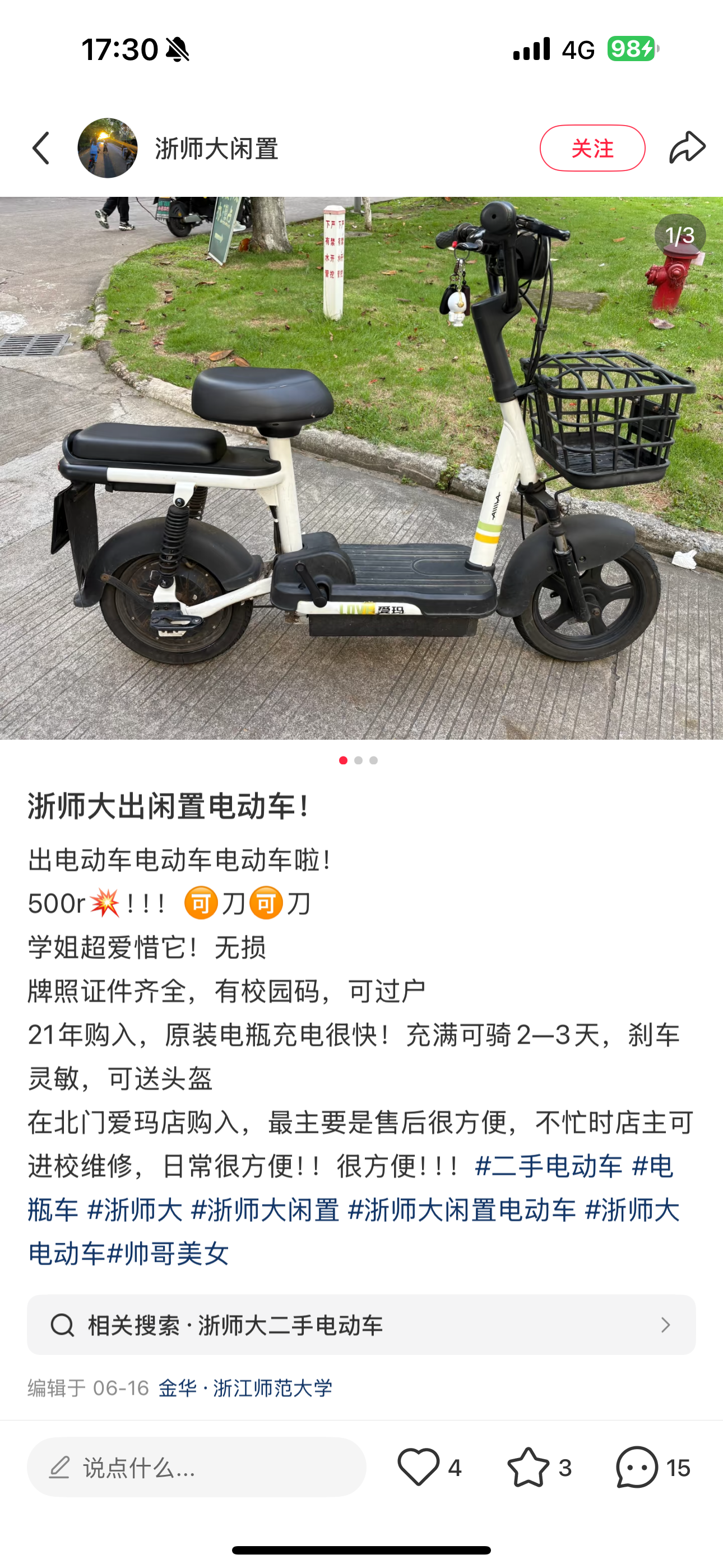Viewport: 723px width, 1568px height.
Task: Share this post
Action: pos(687,148)
